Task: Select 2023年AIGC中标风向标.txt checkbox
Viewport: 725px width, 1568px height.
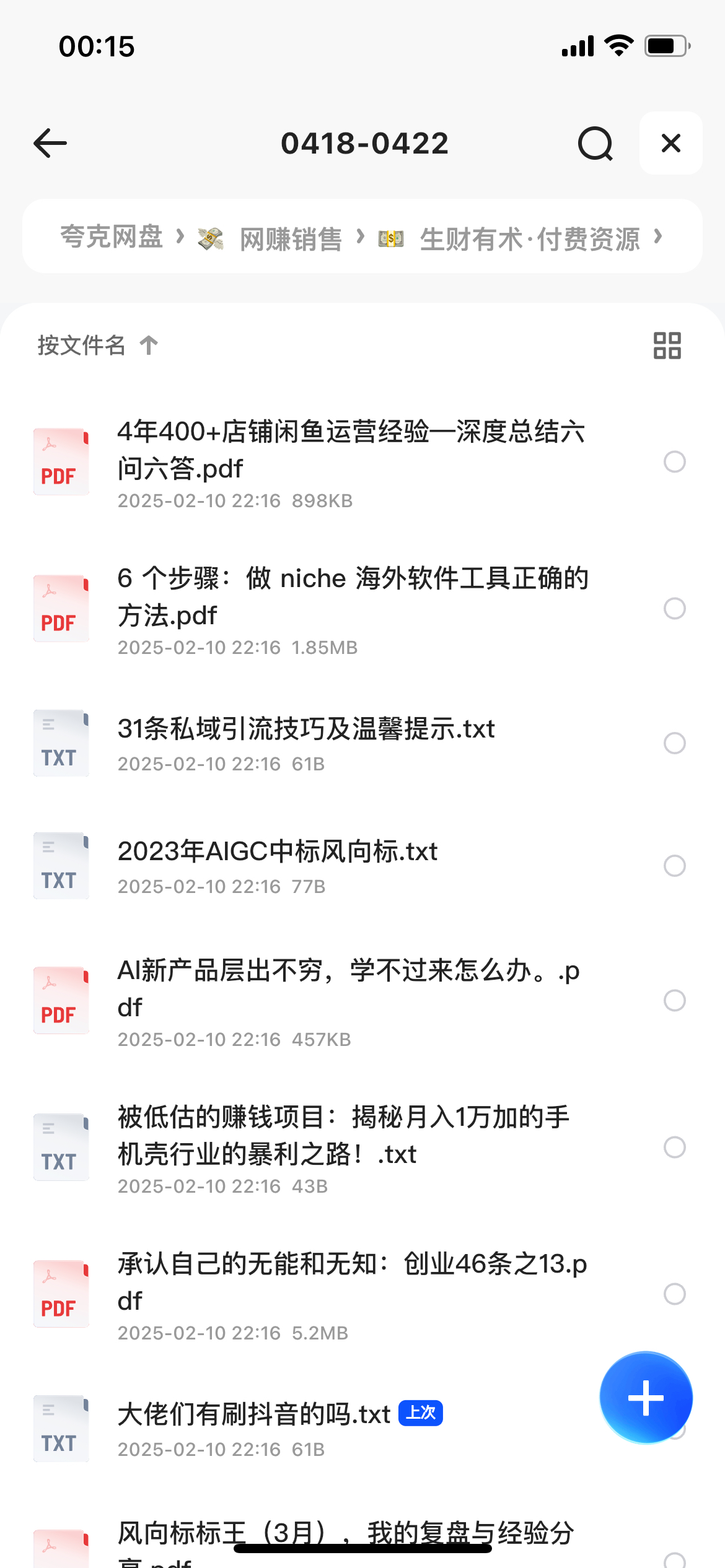Action: [674, 865]
